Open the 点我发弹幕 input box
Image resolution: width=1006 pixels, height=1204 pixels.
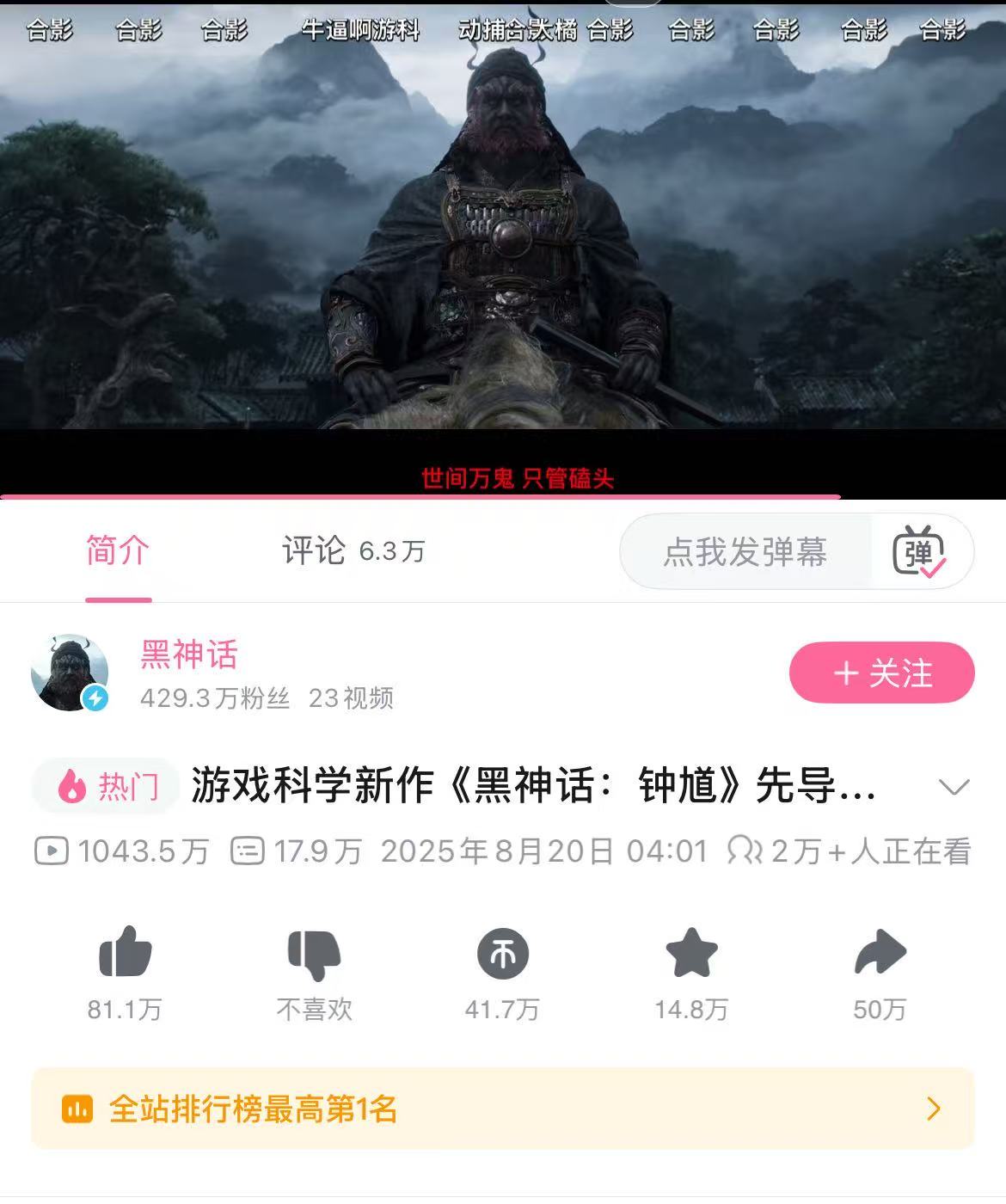pos(745,552)
